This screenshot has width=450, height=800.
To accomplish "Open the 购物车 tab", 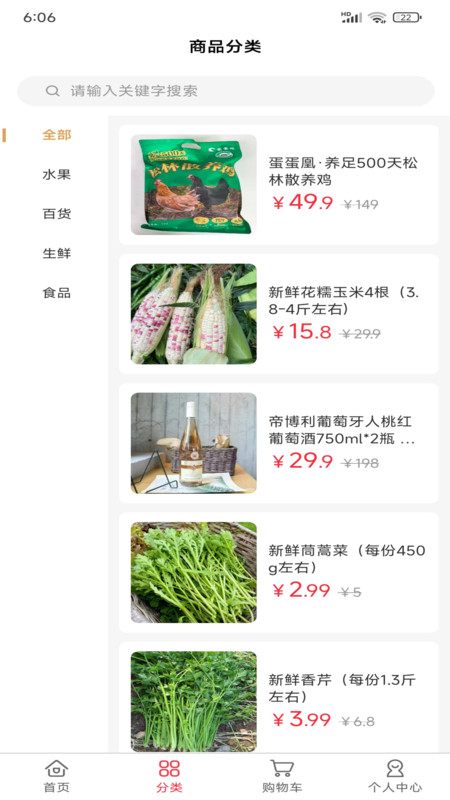I will [282, 776].
